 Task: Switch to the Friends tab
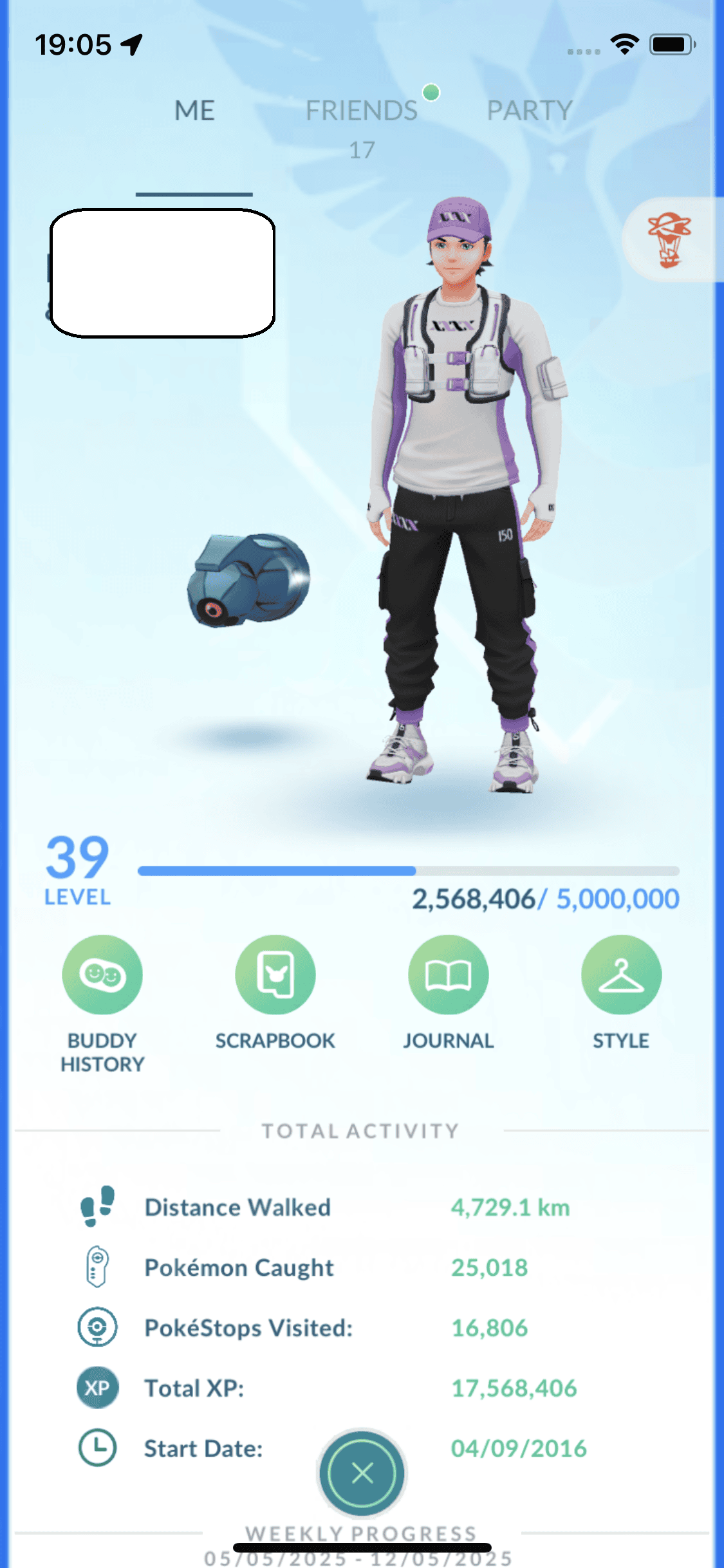361,111
